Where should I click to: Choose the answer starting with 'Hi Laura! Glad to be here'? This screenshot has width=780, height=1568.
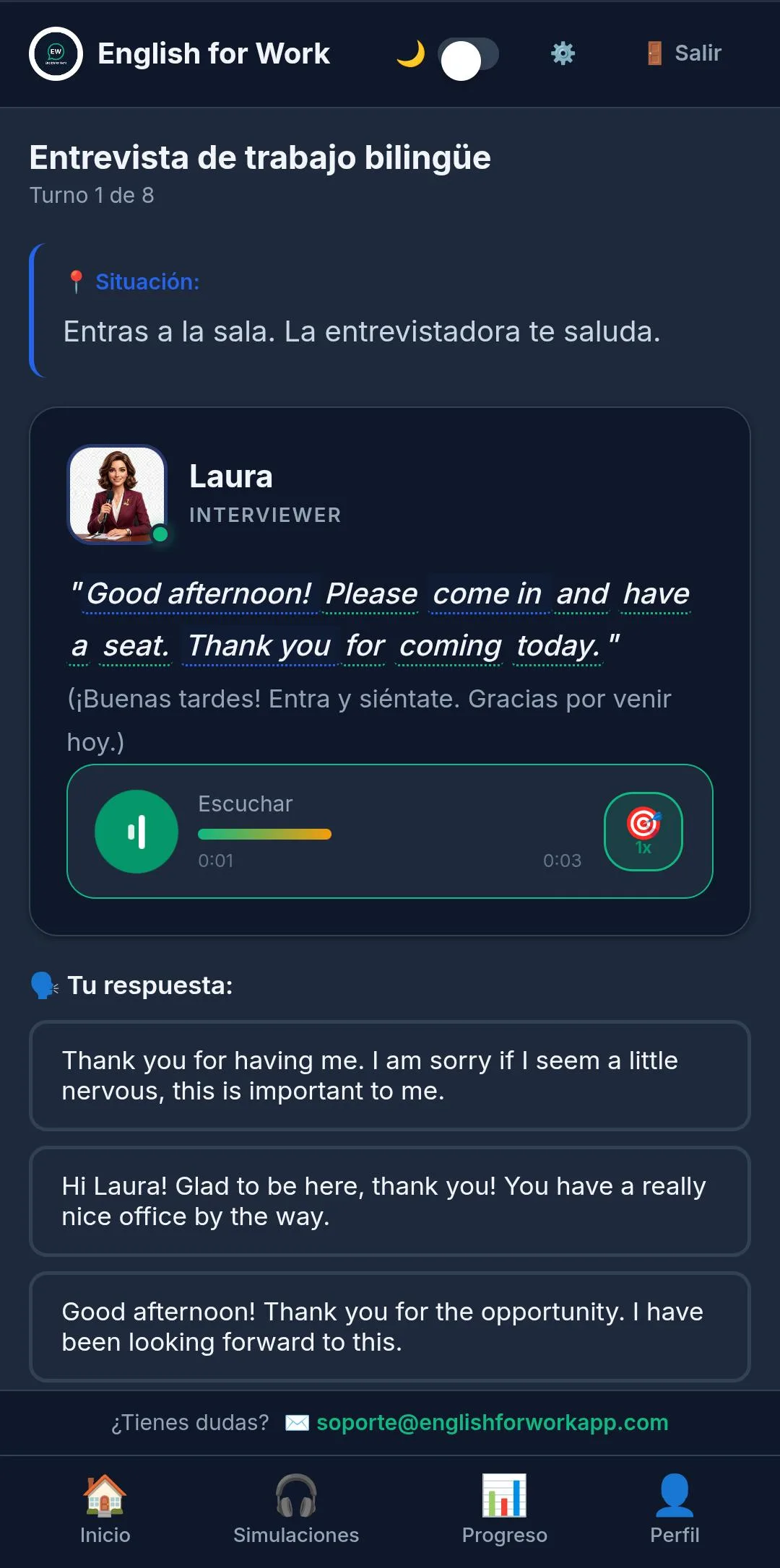click(390, 1201)
